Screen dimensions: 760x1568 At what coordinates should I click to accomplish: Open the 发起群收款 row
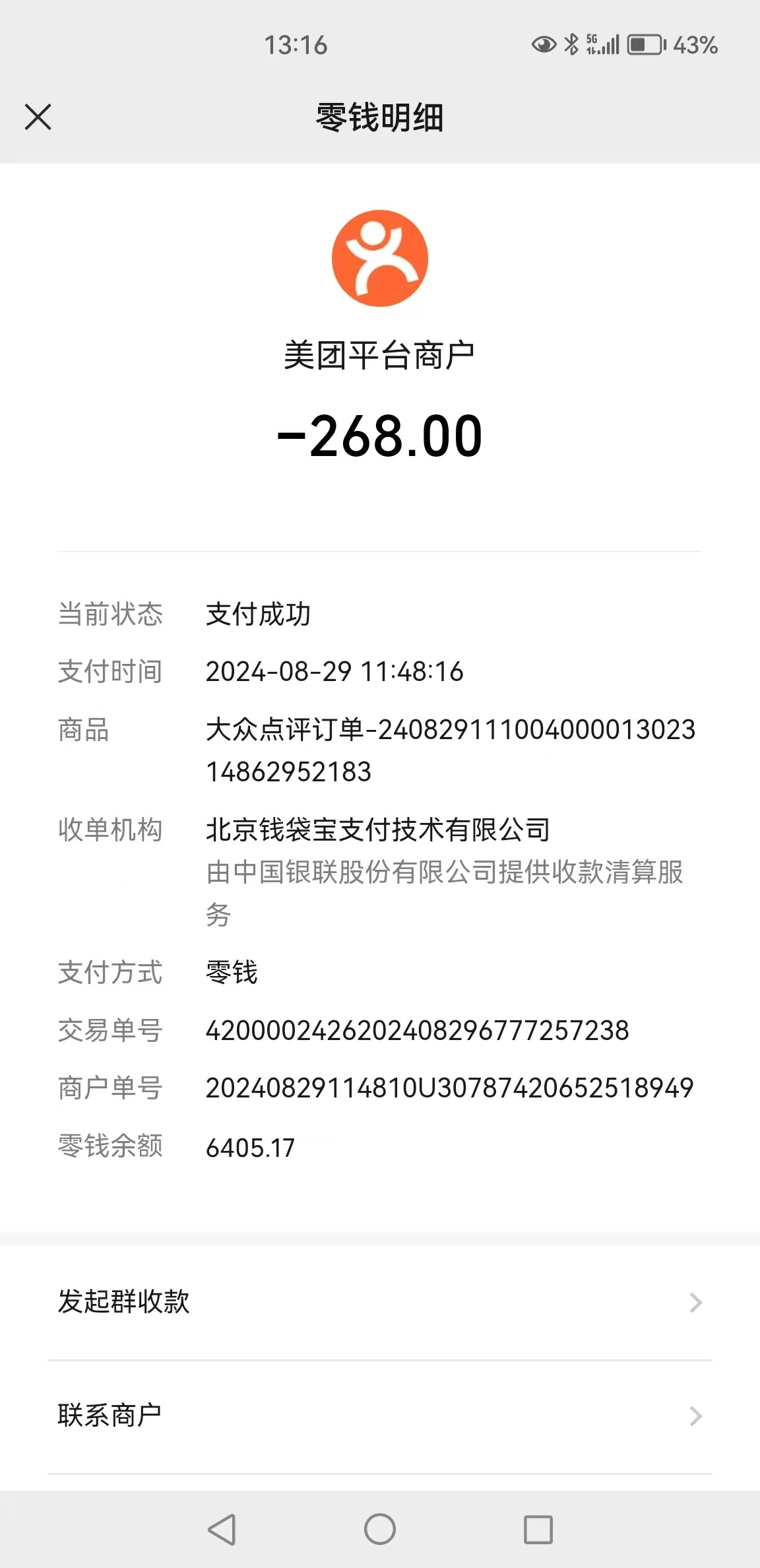pyautogui.click(x=380, y=1303)
